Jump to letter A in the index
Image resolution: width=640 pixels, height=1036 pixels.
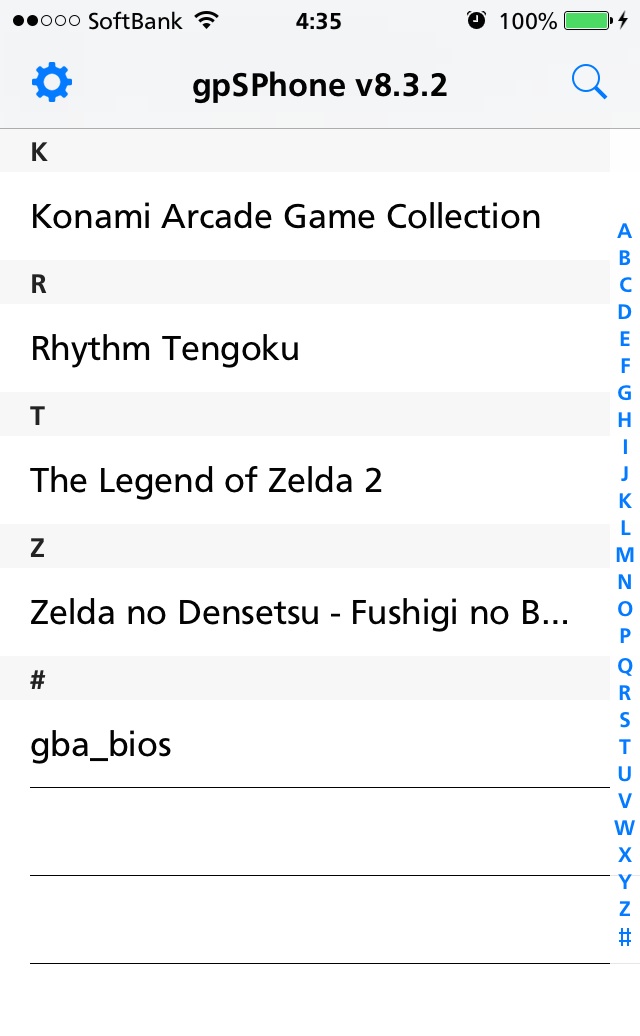(624, 231)
